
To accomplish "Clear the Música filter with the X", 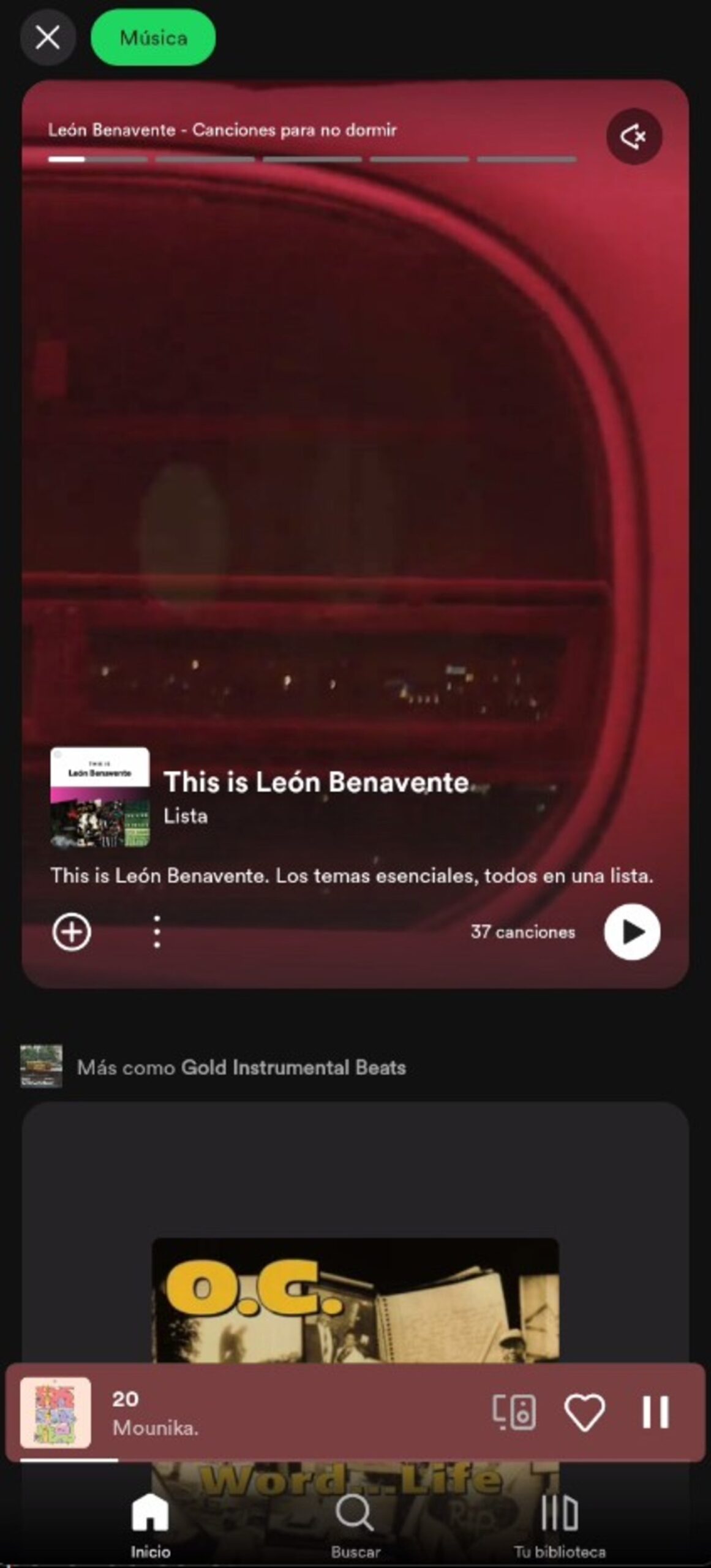I will point(47,38).
